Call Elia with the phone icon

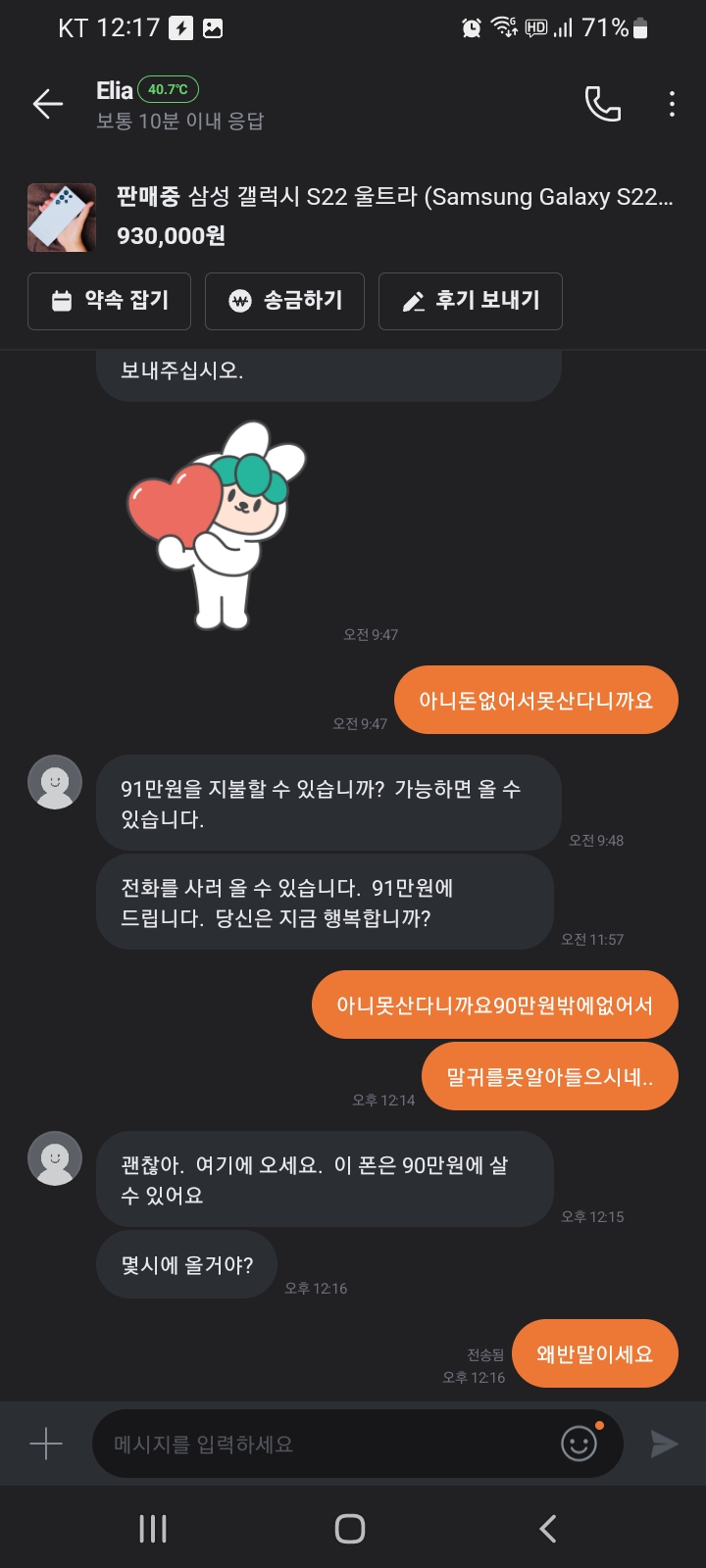(x=603, y=104)
